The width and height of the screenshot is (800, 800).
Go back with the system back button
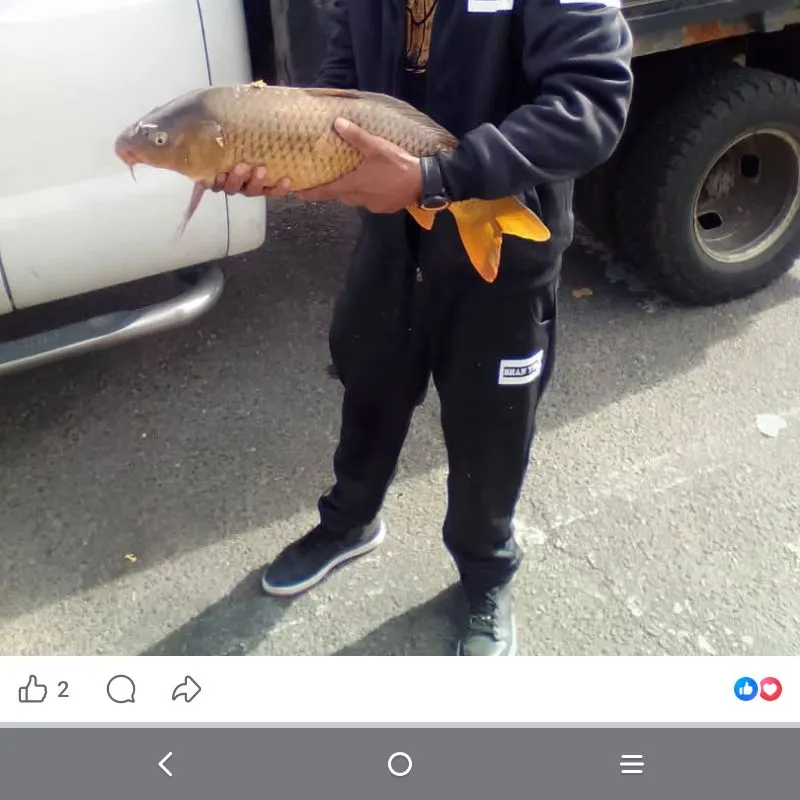click(x=166, y=764)
